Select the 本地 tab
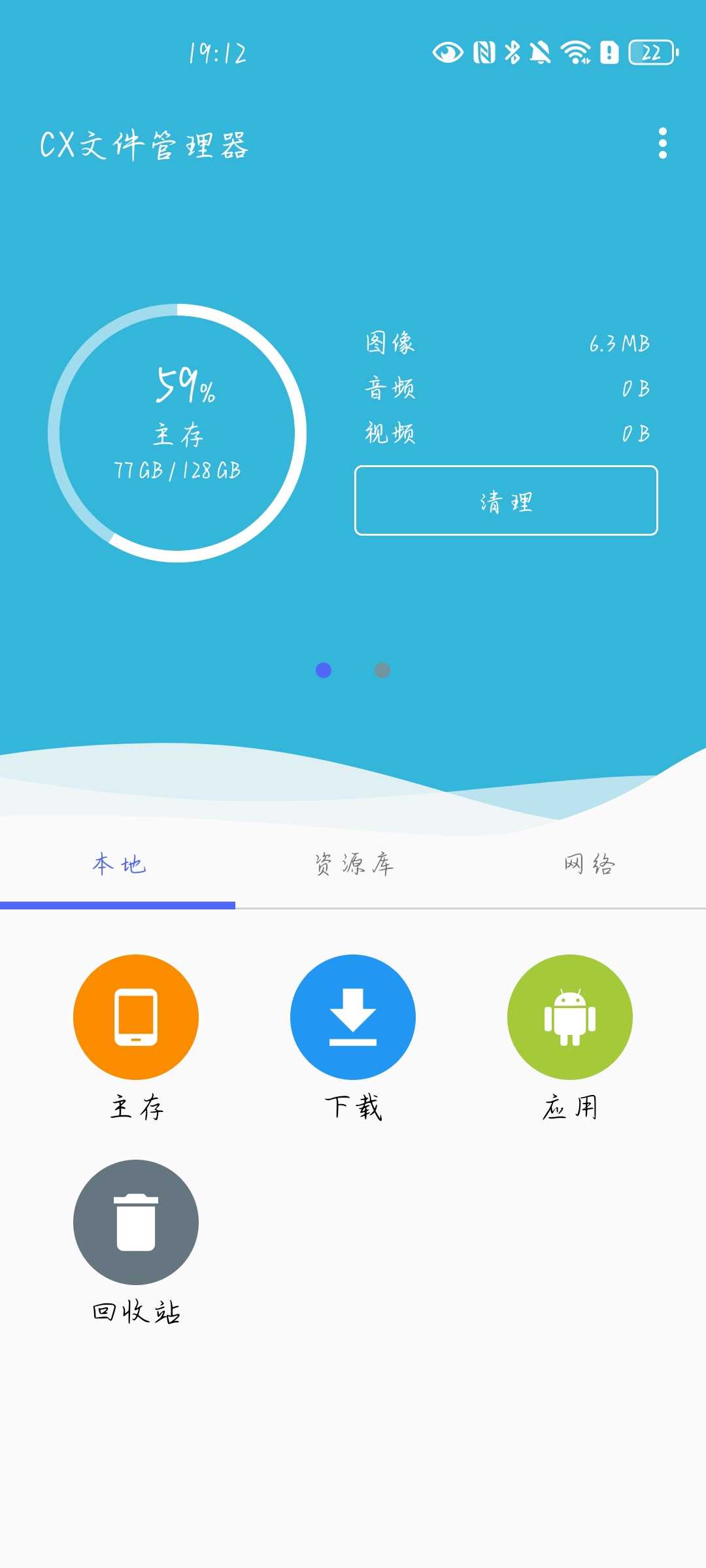The width and height of the screenshot is (706, 1568). [118, 864]
